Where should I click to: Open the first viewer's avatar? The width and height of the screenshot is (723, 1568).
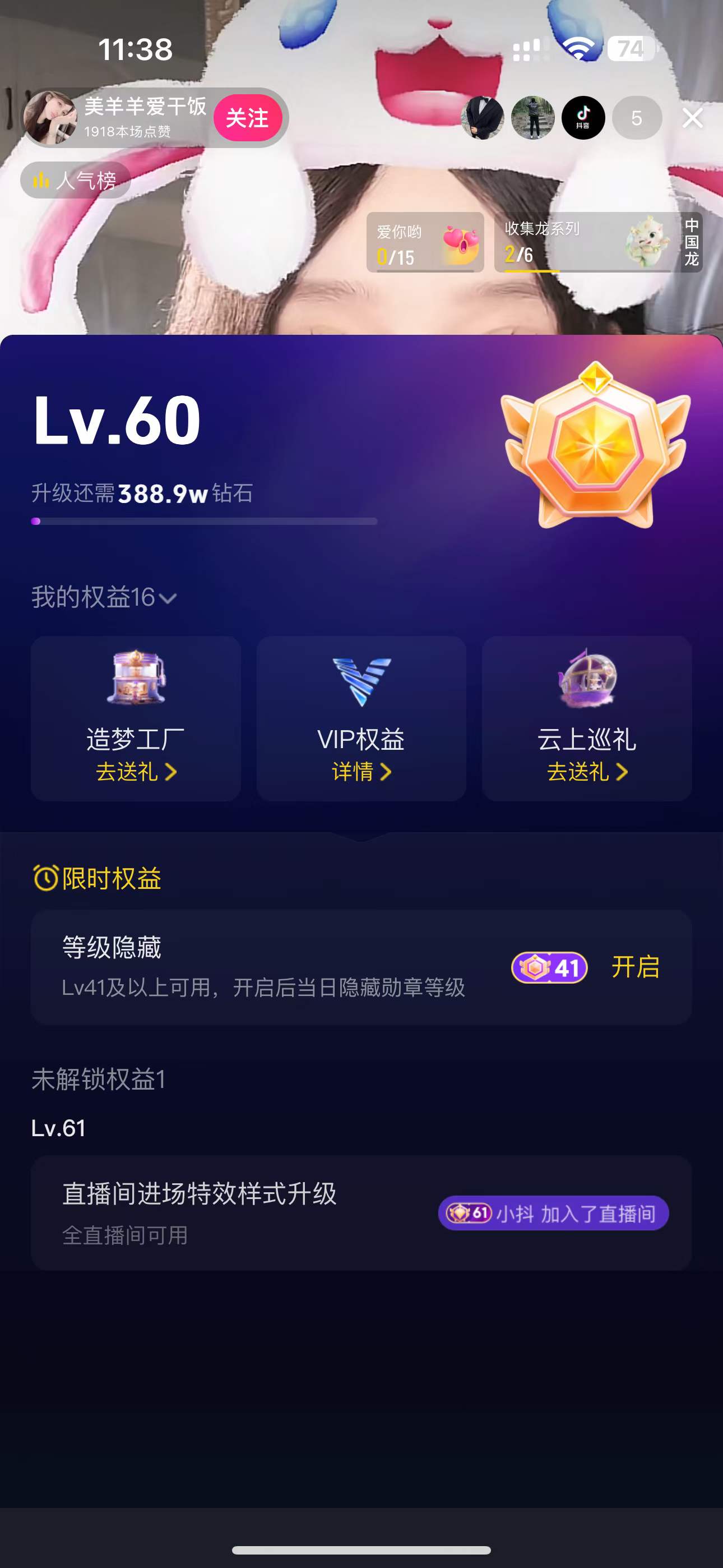[482, 118]
